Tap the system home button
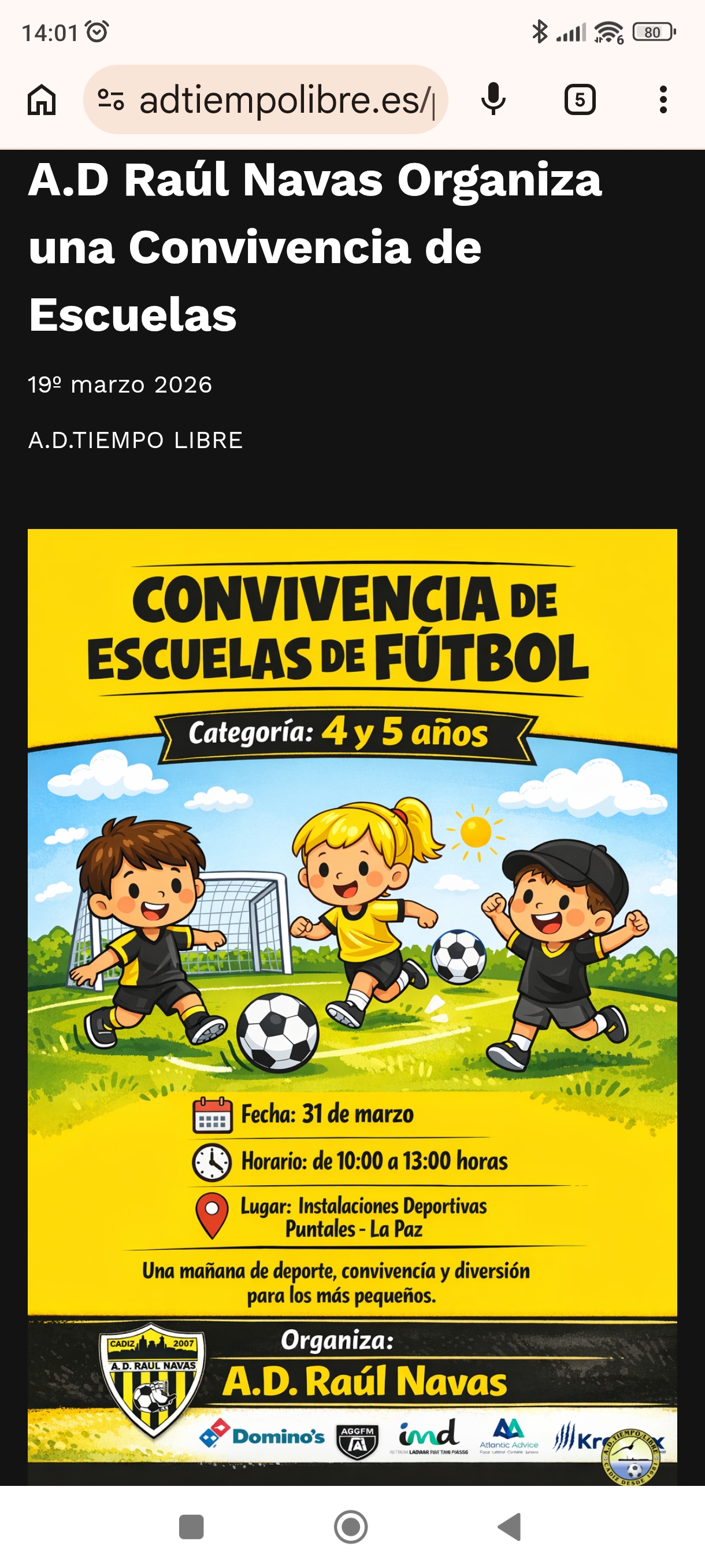 coord(351,1526)
